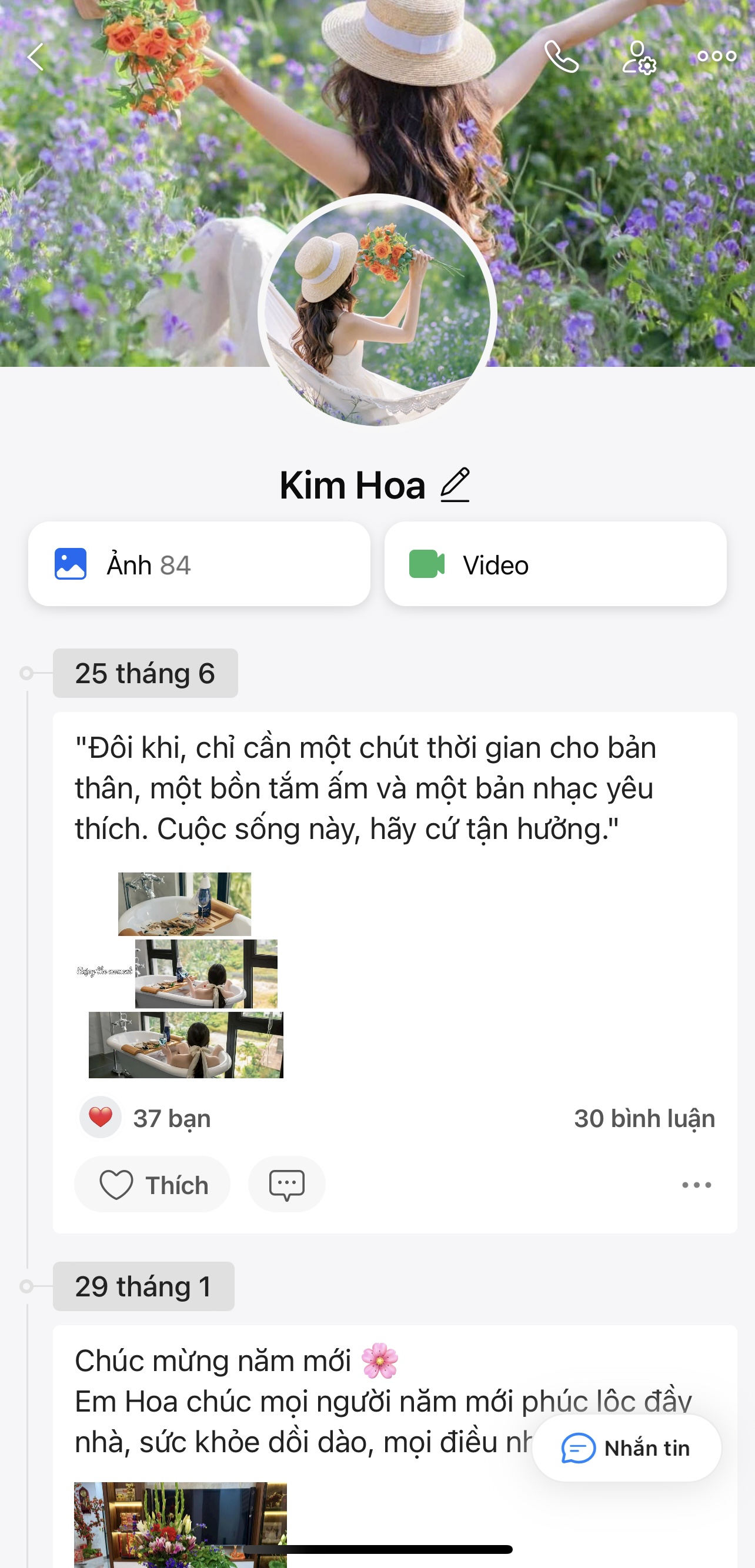Open the Ảnh 84 photo album
The height and width of the screenshot is (1568, 755).
199,564
